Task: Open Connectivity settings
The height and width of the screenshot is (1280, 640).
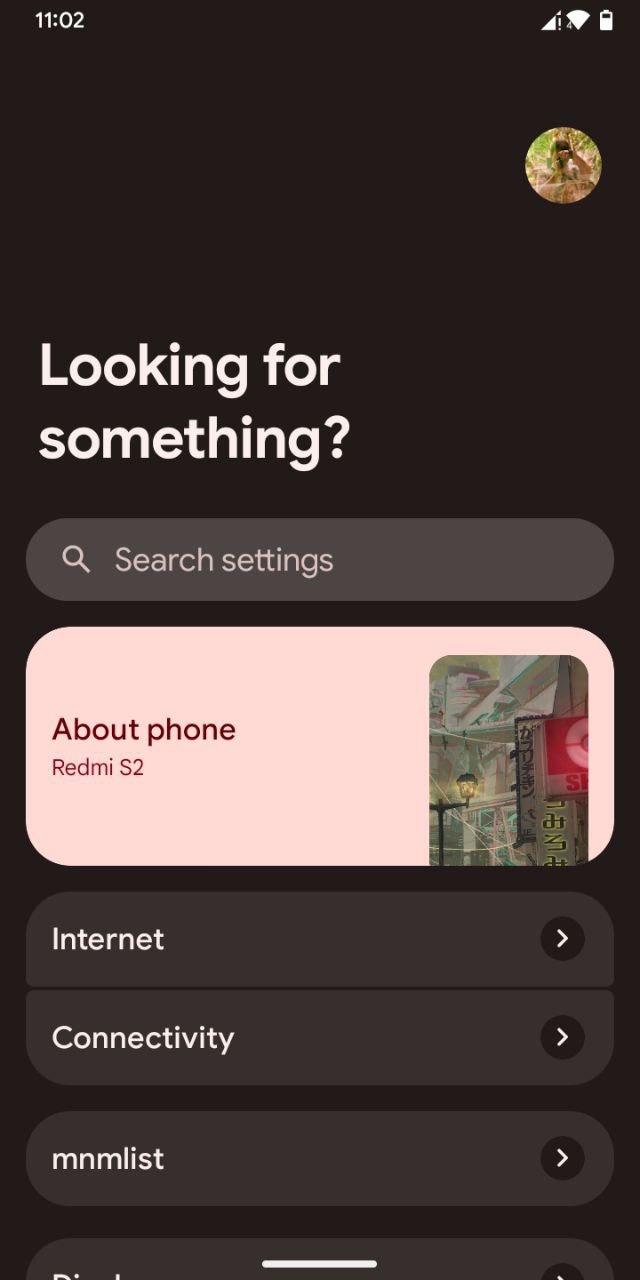Action: tap(320, 1038)
